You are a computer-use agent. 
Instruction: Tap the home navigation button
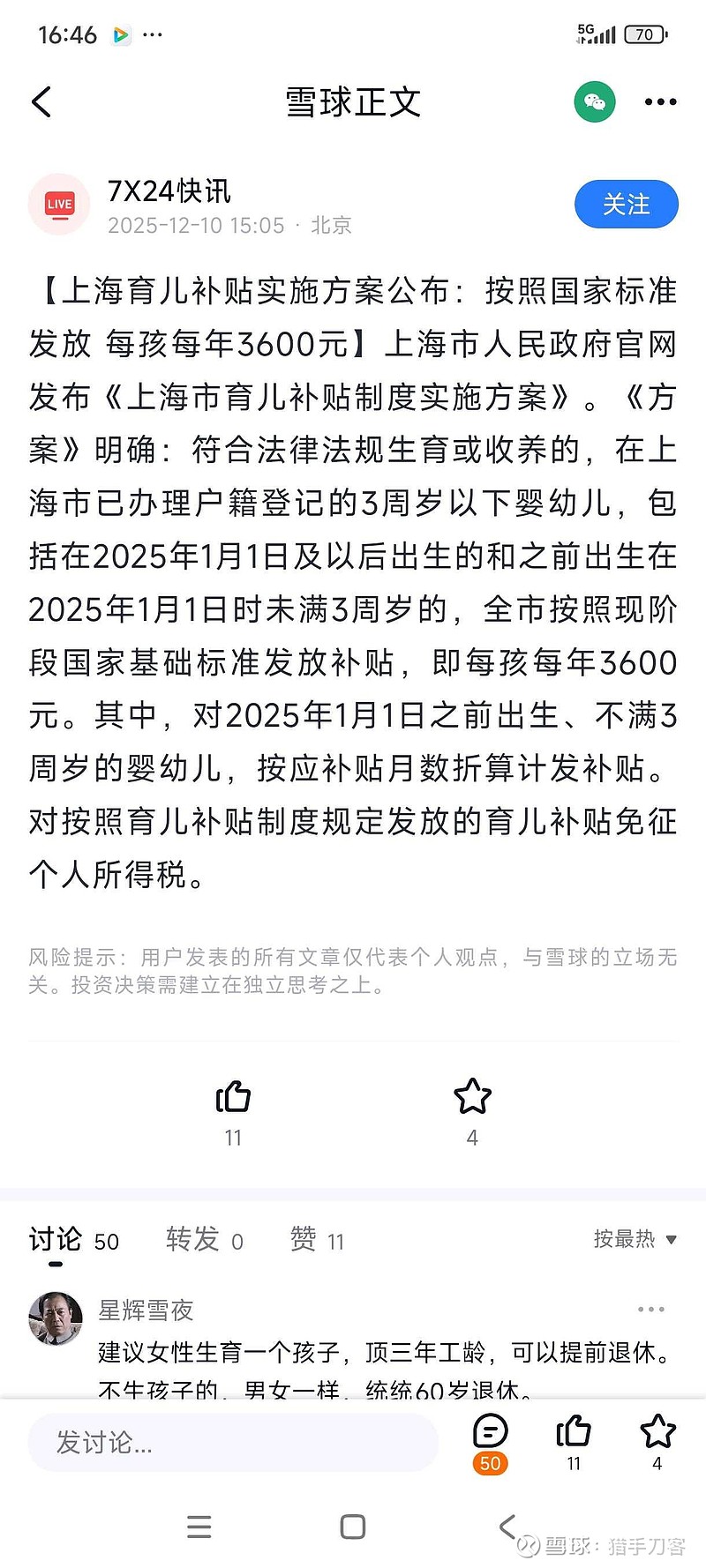pyautogui.click(x=353, y=1527)
